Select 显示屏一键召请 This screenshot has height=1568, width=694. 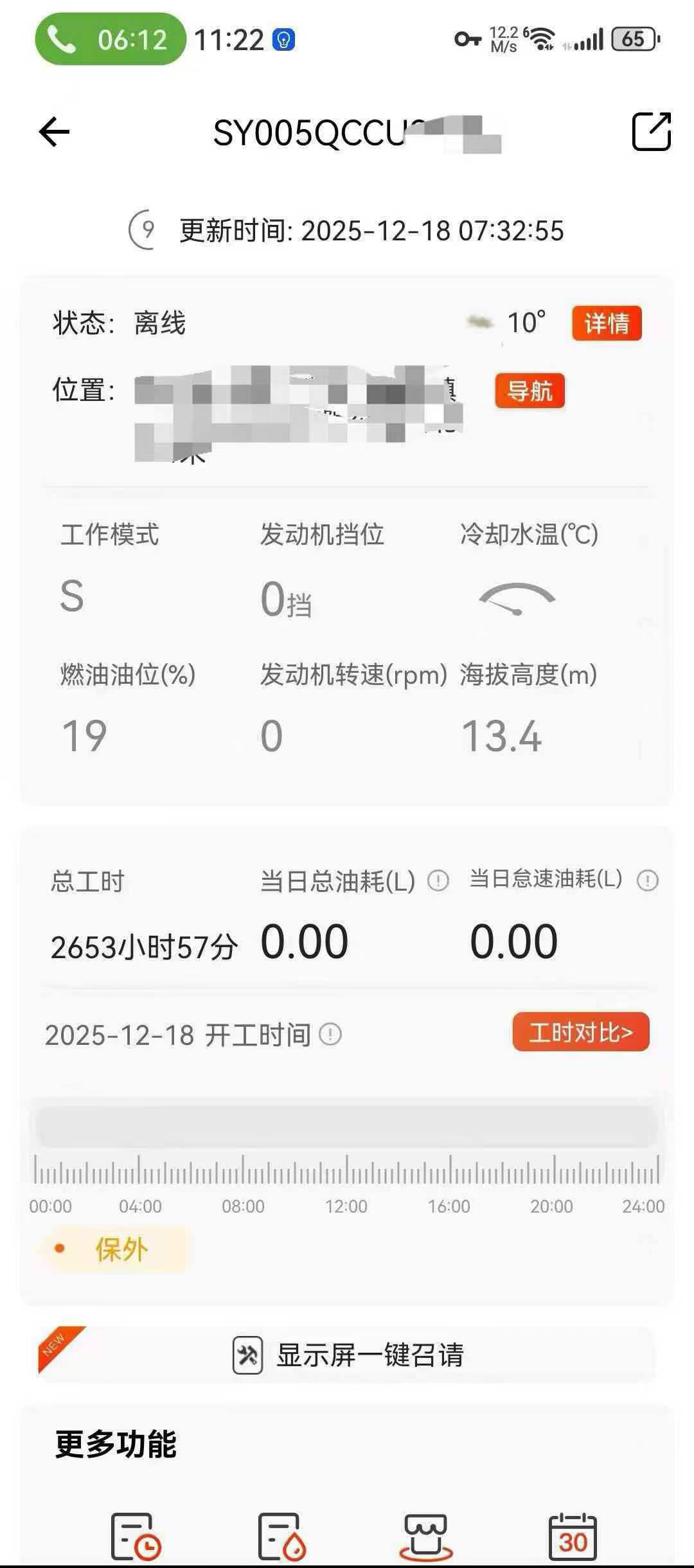pos(347,1355)
